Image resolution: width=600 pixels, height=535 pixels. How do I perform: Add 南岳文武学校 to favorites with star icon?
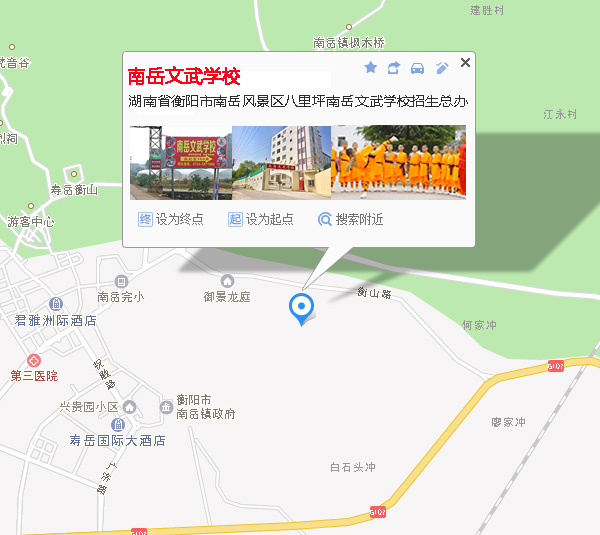[x=370, y=67]
